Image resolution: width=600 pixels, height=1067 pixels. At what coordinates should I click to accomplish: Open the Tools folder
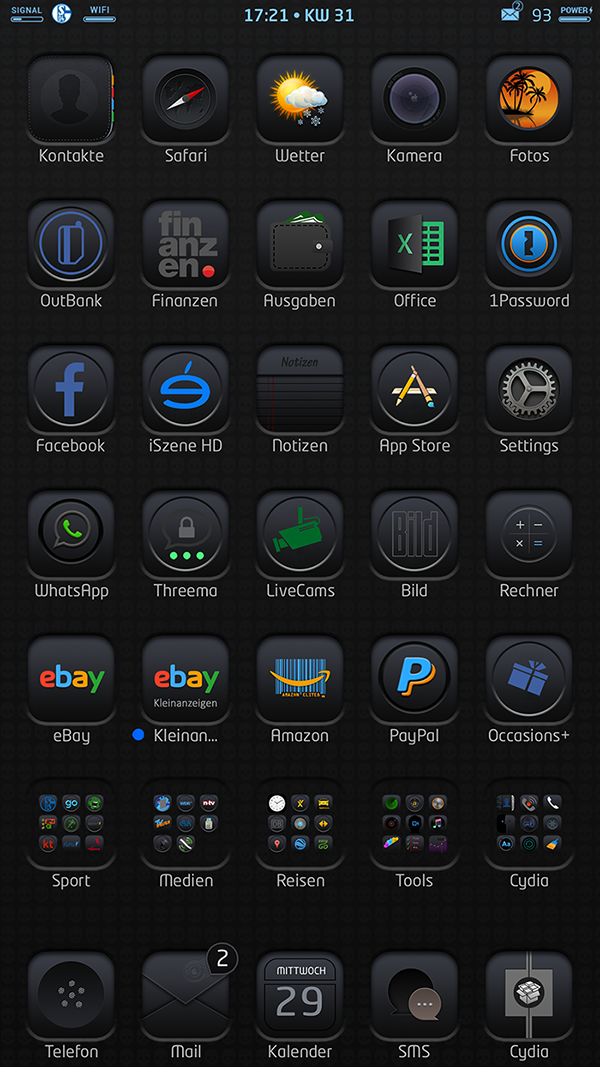click(x=414, y=824)
